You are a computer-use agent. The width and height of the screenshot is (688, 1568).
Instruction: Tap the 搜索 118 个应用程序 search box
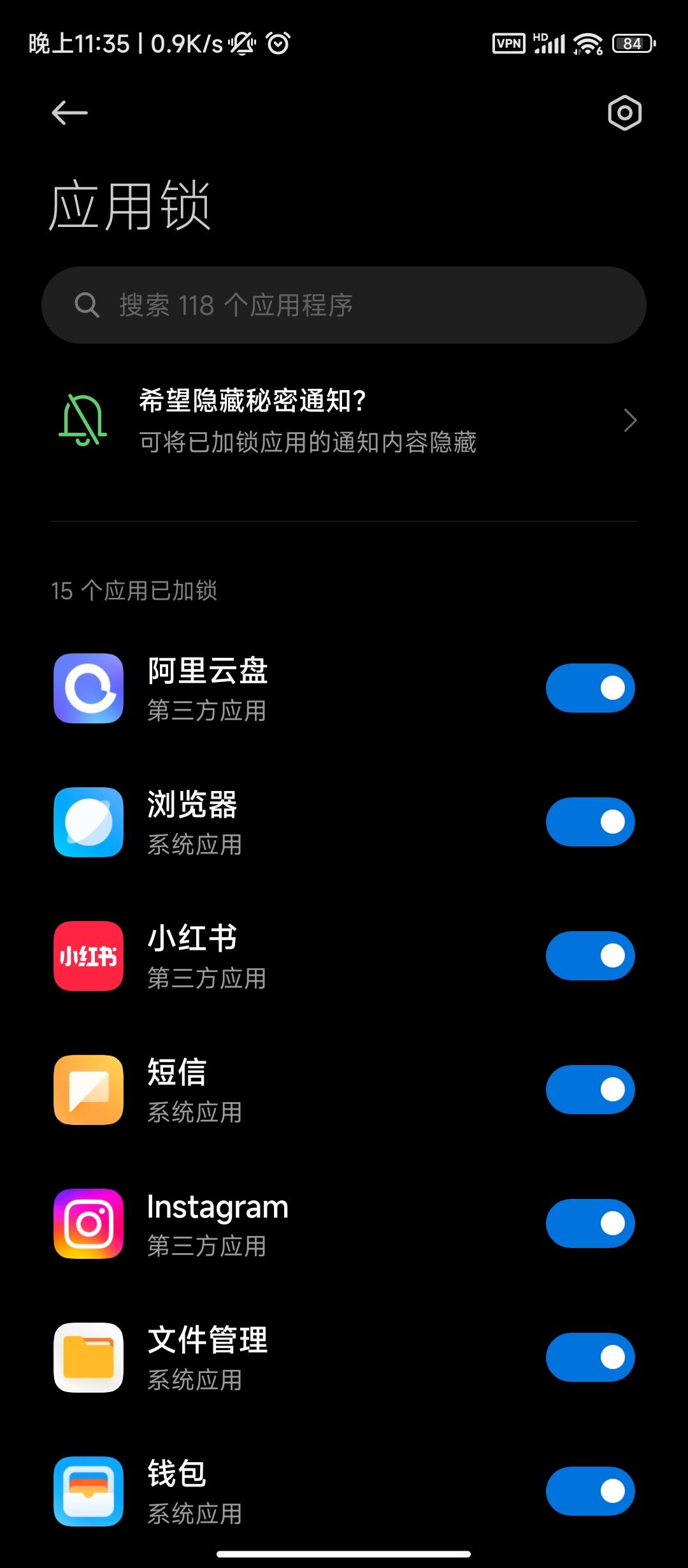pyautogui.click(x=344, y=305)
